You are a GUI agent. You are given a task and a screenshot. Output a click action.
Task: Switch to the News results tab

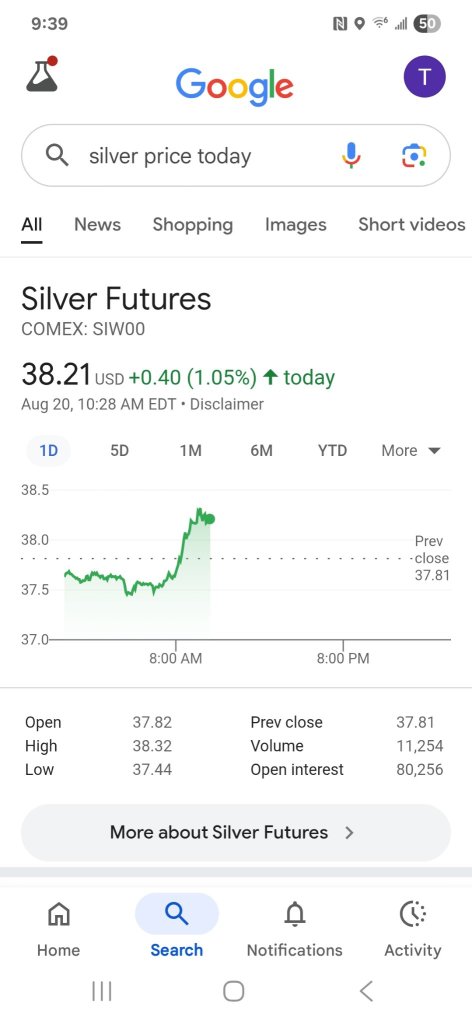tap(97, 225)
